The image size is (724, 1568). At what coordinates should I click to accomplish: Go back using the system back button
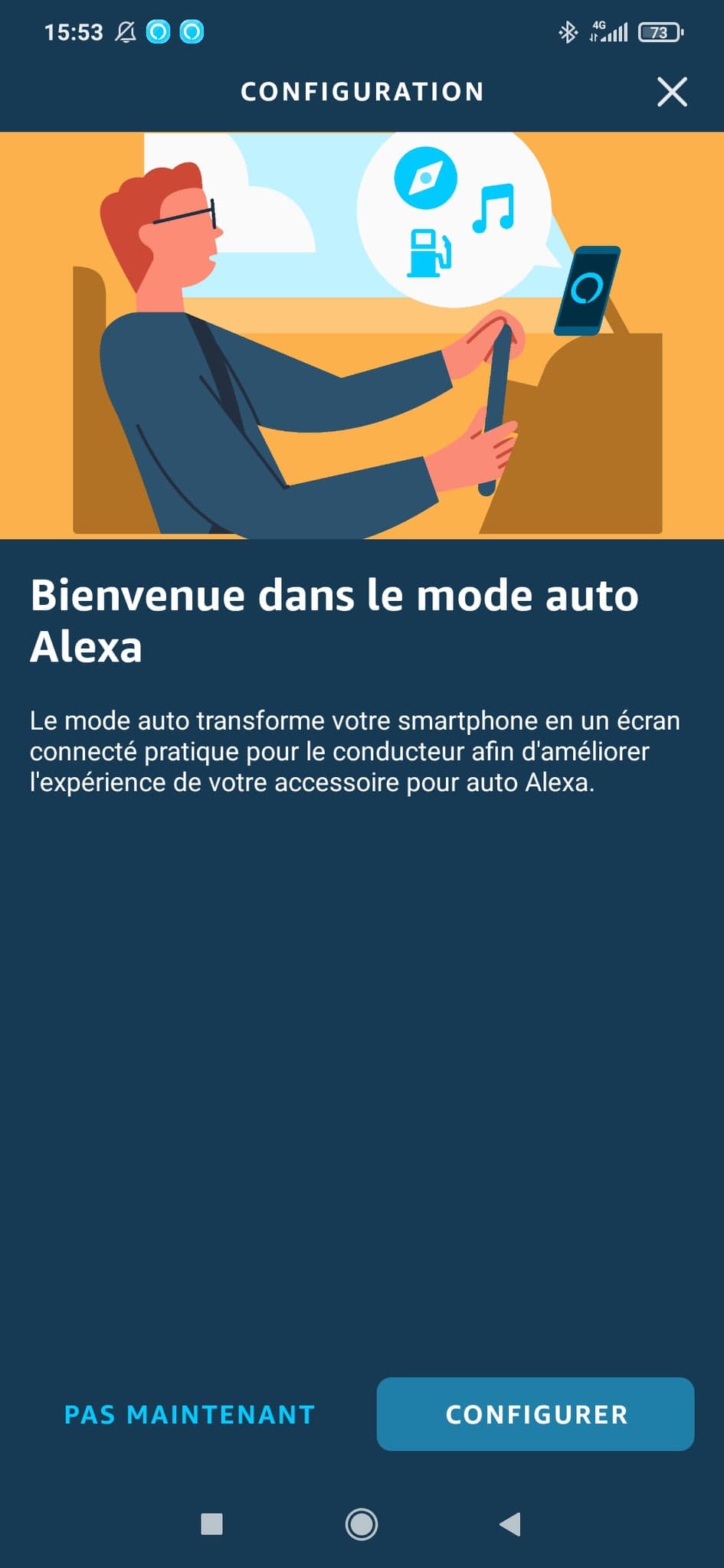pyautogui.click(x=510, y=1524)
